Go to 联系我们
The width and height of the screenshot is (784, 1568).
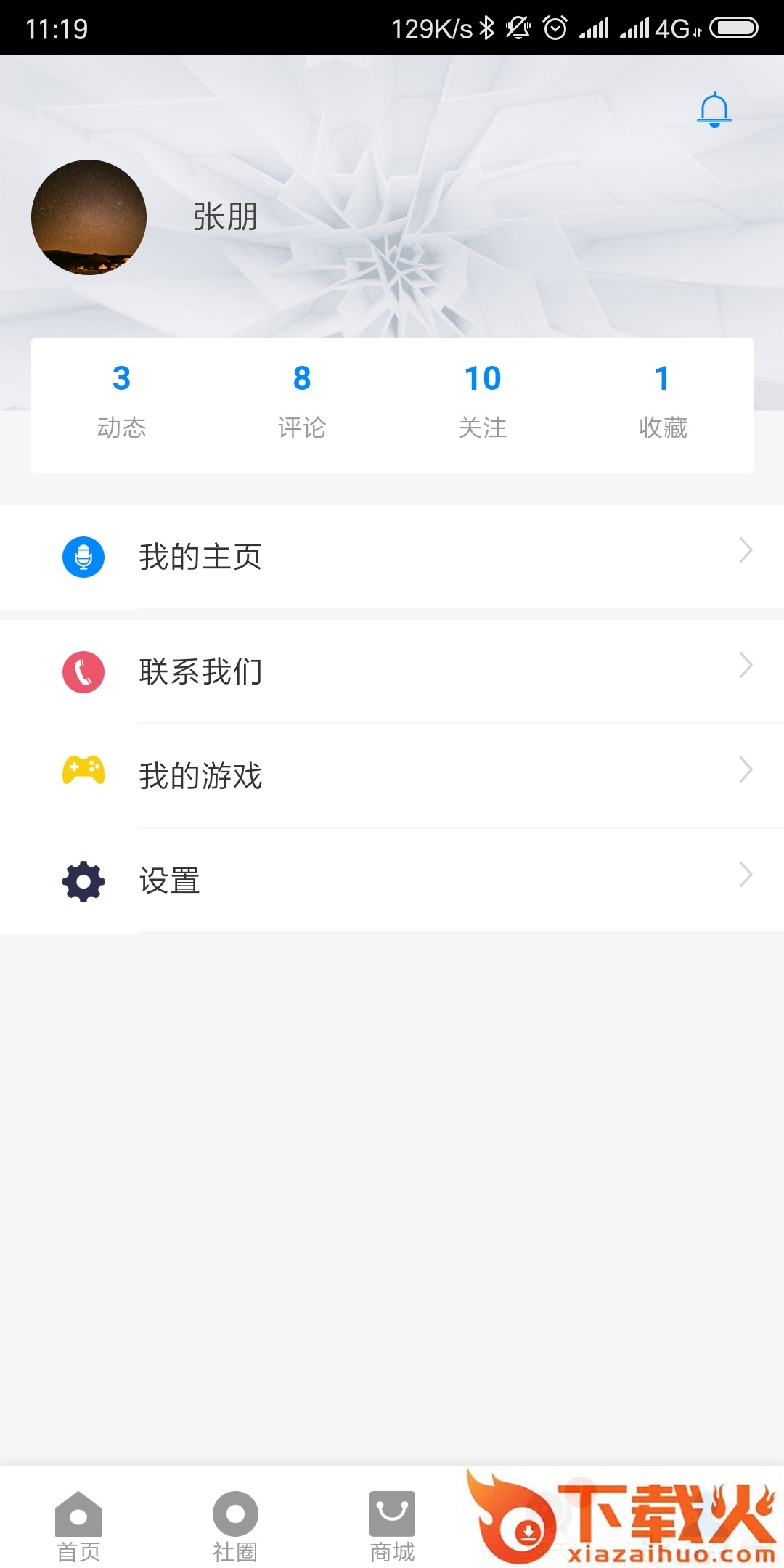point(392,671)
